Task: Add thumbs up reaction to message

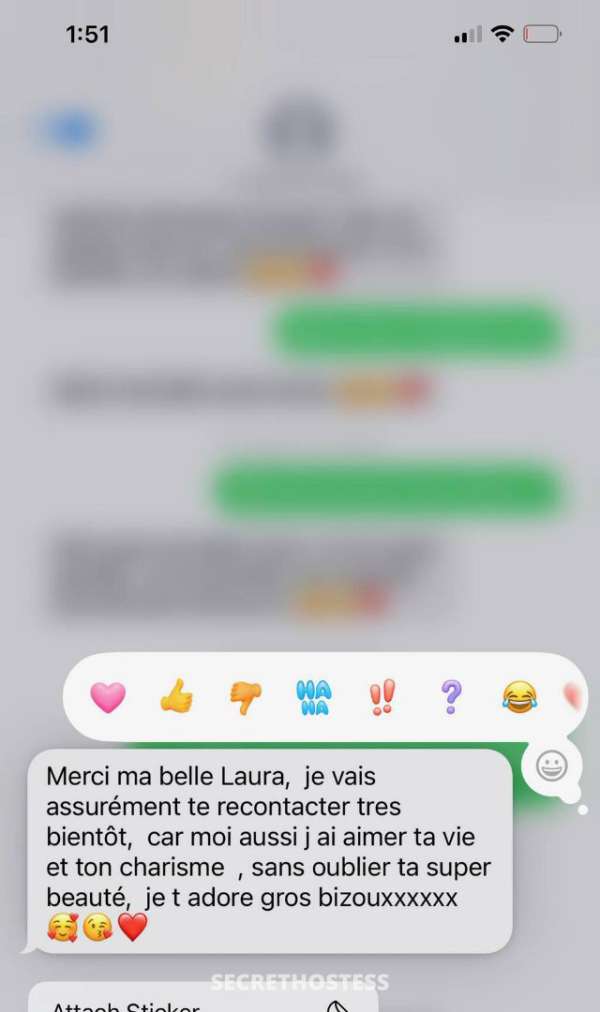Action: (176, 696)
